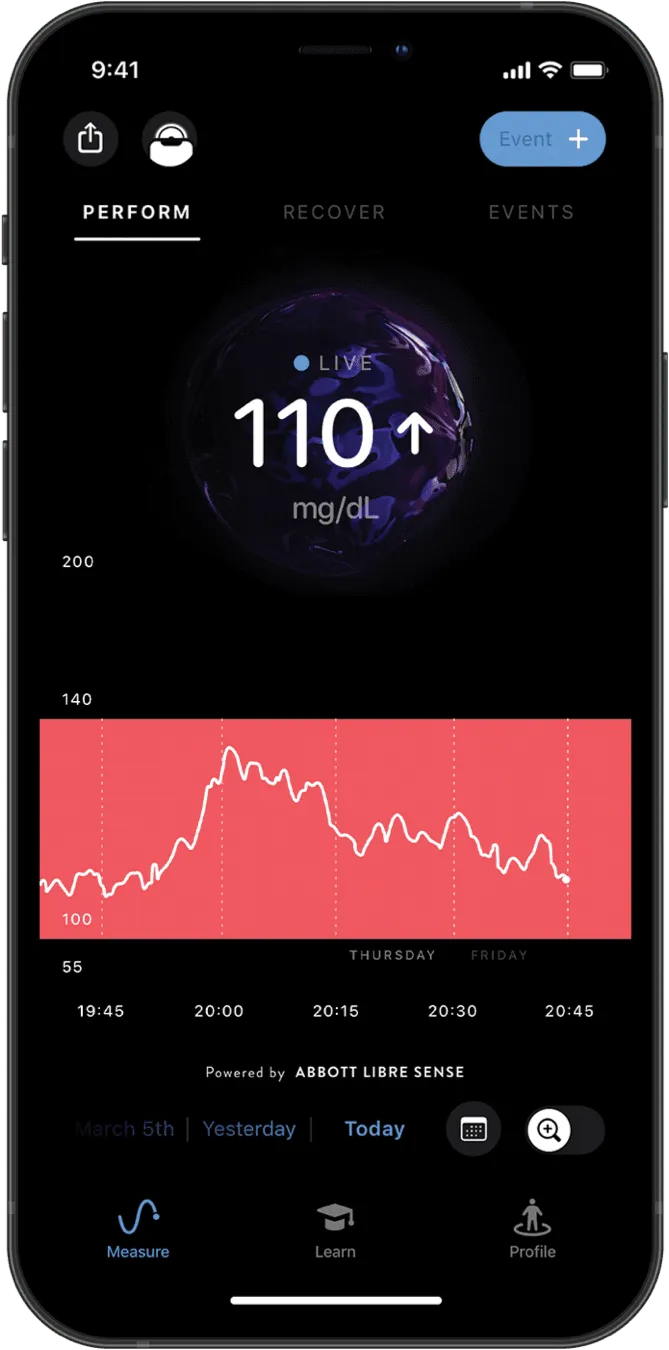Switch to the Events tab

[x=531, y=212]
